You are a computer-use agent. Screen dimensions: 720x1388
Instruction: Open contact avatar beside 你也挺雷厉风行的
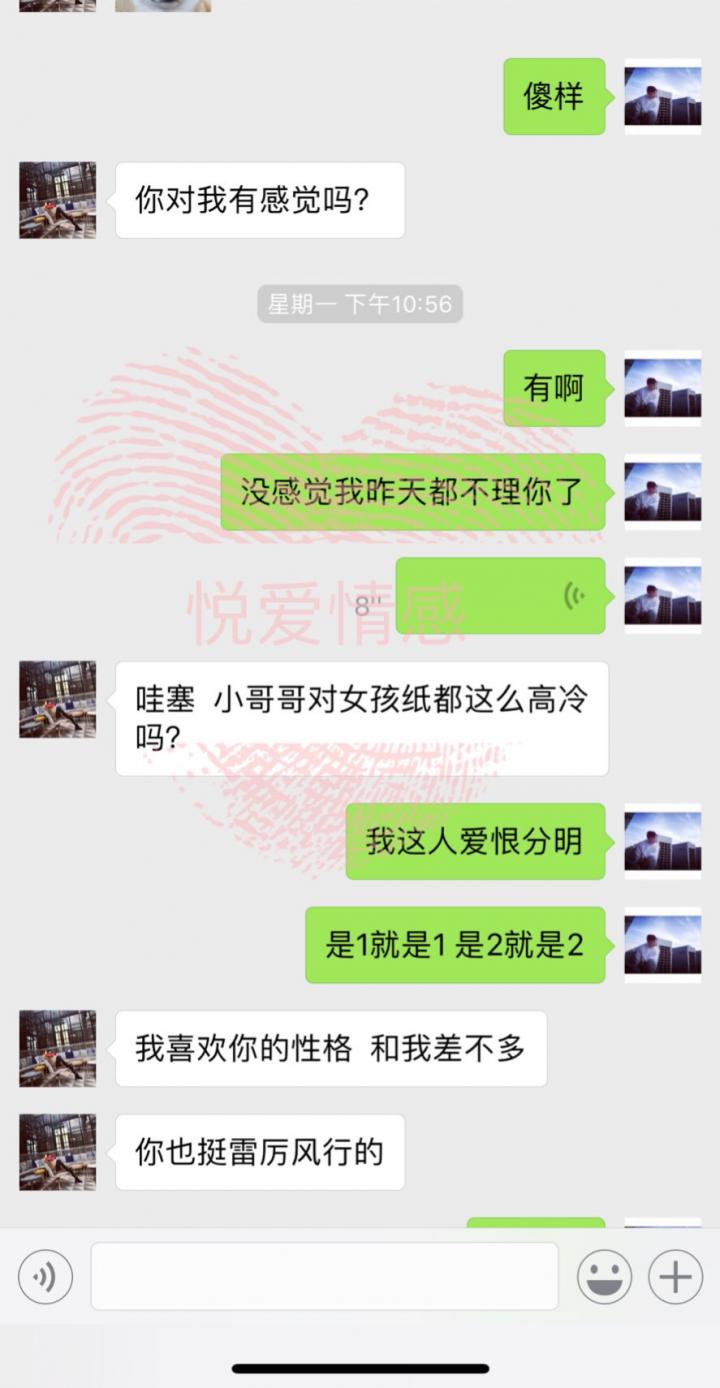(x=58, y=1152)
